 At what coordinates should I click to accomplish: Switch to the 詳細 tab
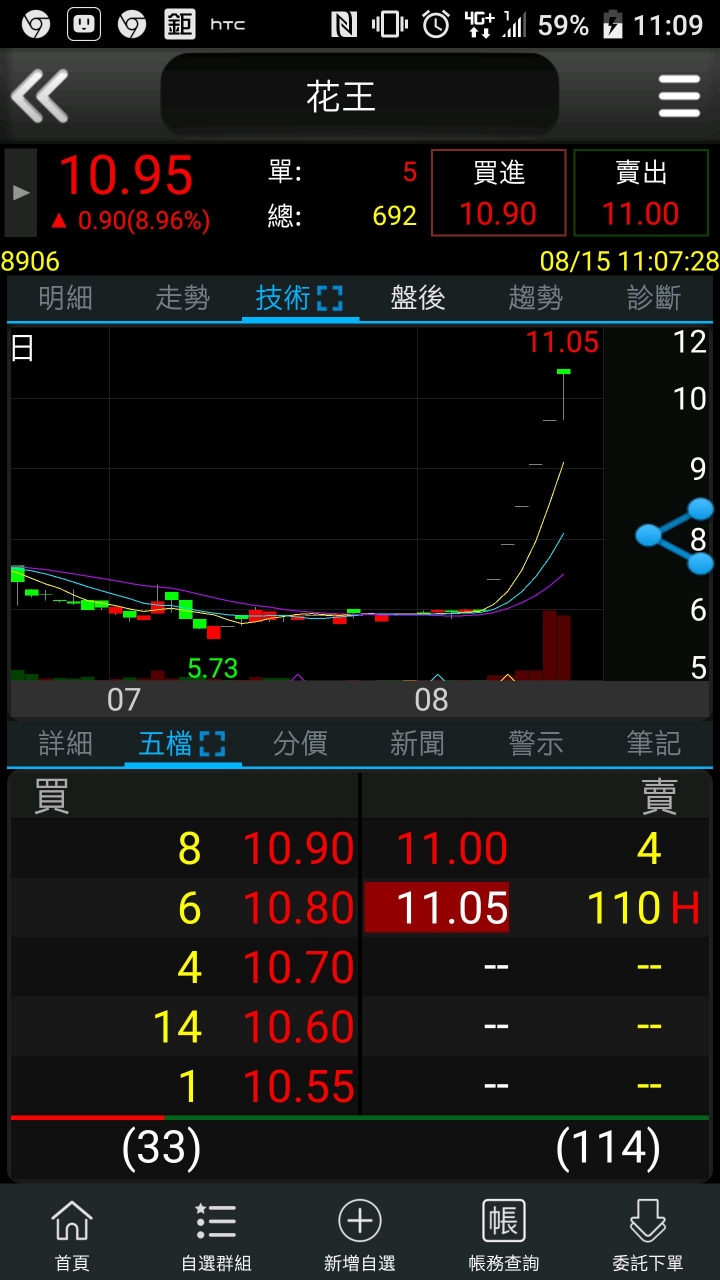point(65,743)
